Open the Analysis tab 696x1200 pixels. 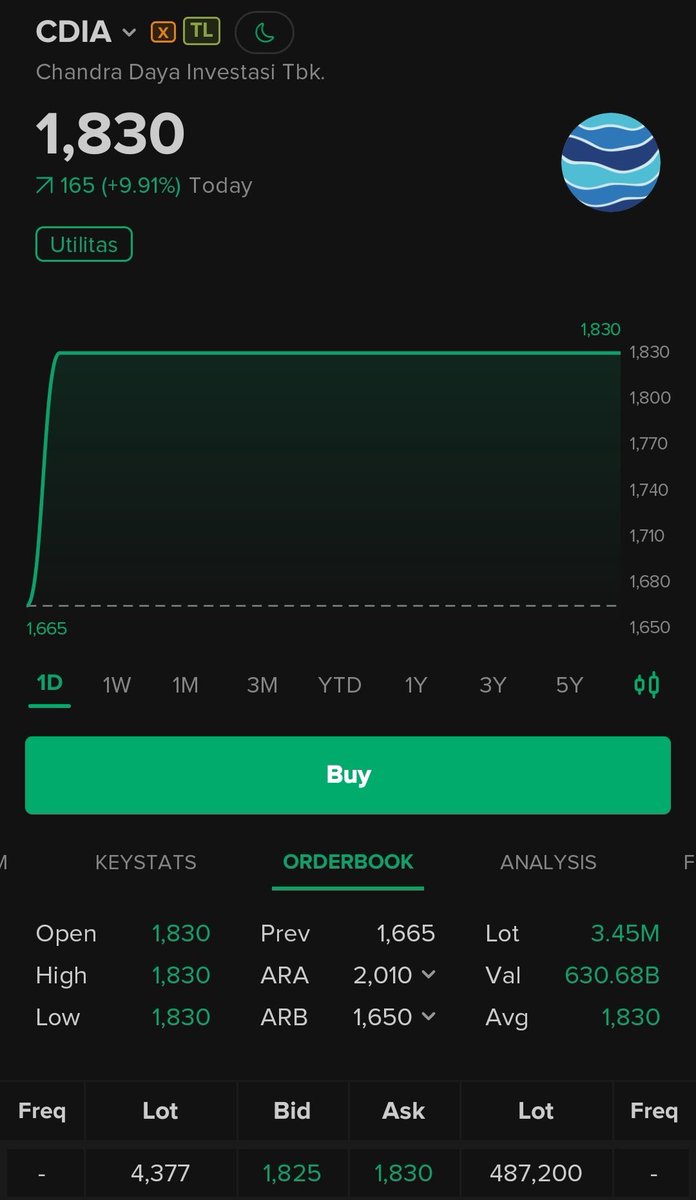point(548,862)
